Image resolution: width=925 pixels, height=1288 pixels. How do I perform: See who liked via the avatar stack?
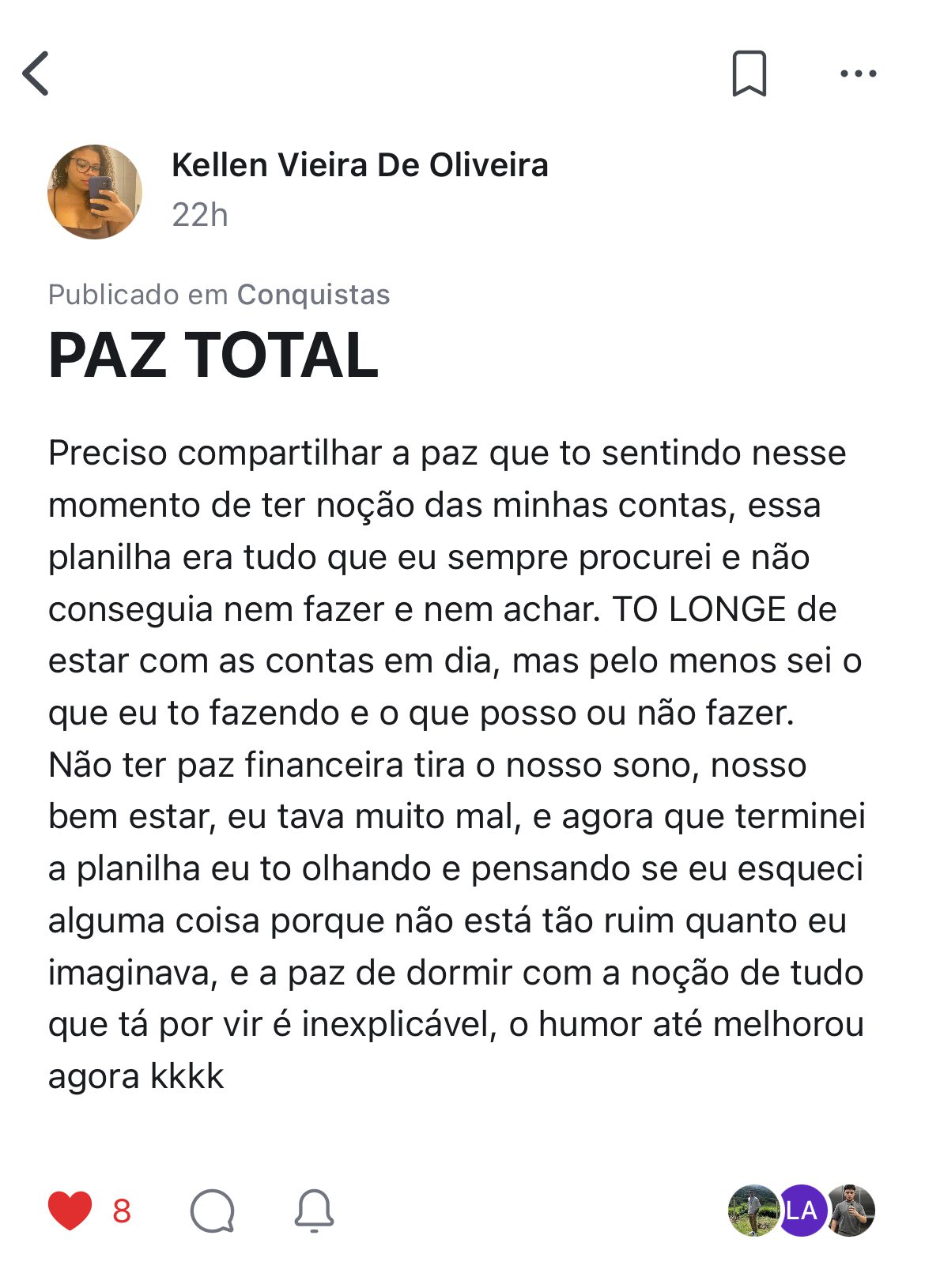coord(801,1210)
